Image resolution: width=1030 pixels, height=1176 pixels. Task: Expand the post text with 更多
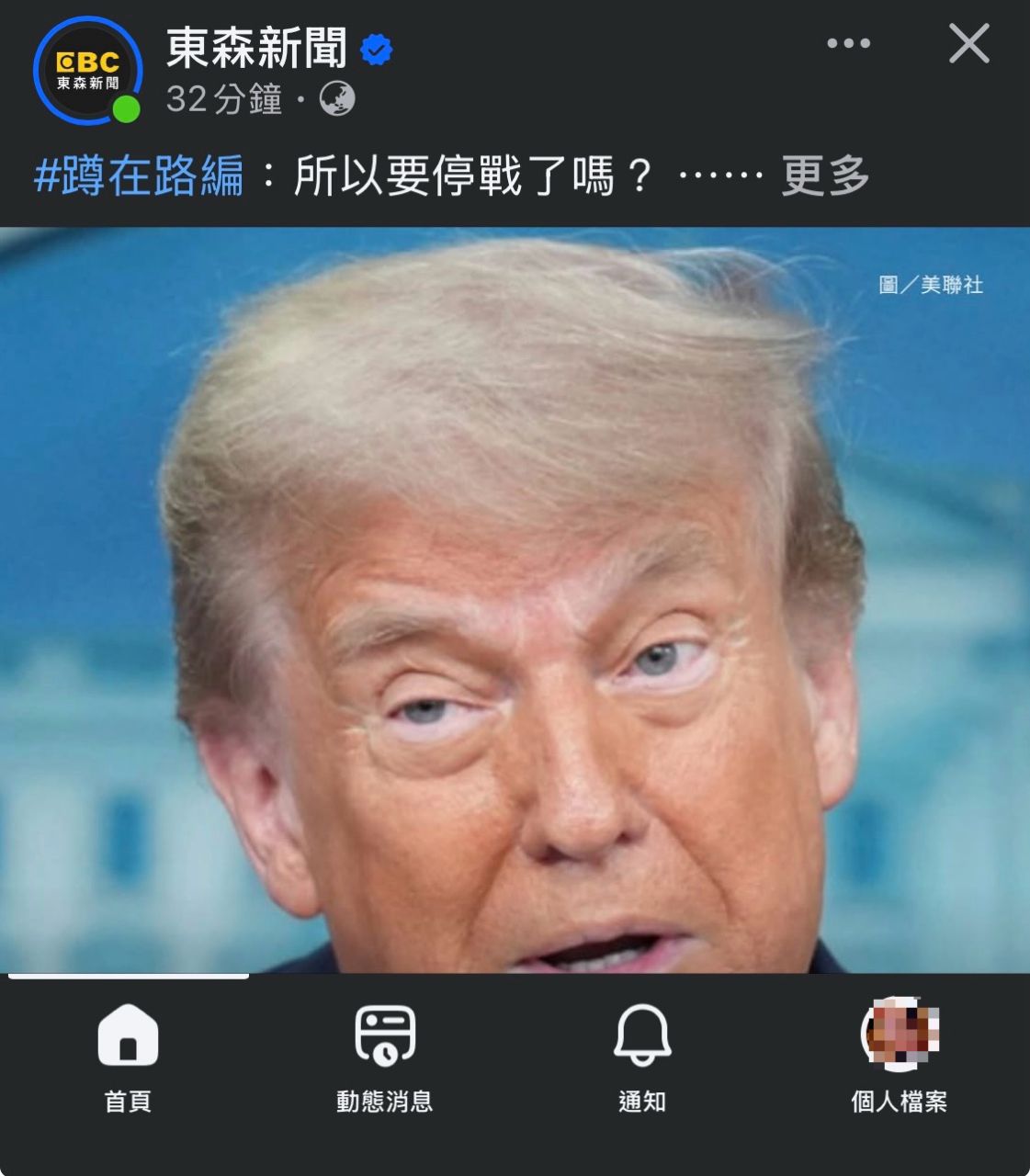coord(824,175)
